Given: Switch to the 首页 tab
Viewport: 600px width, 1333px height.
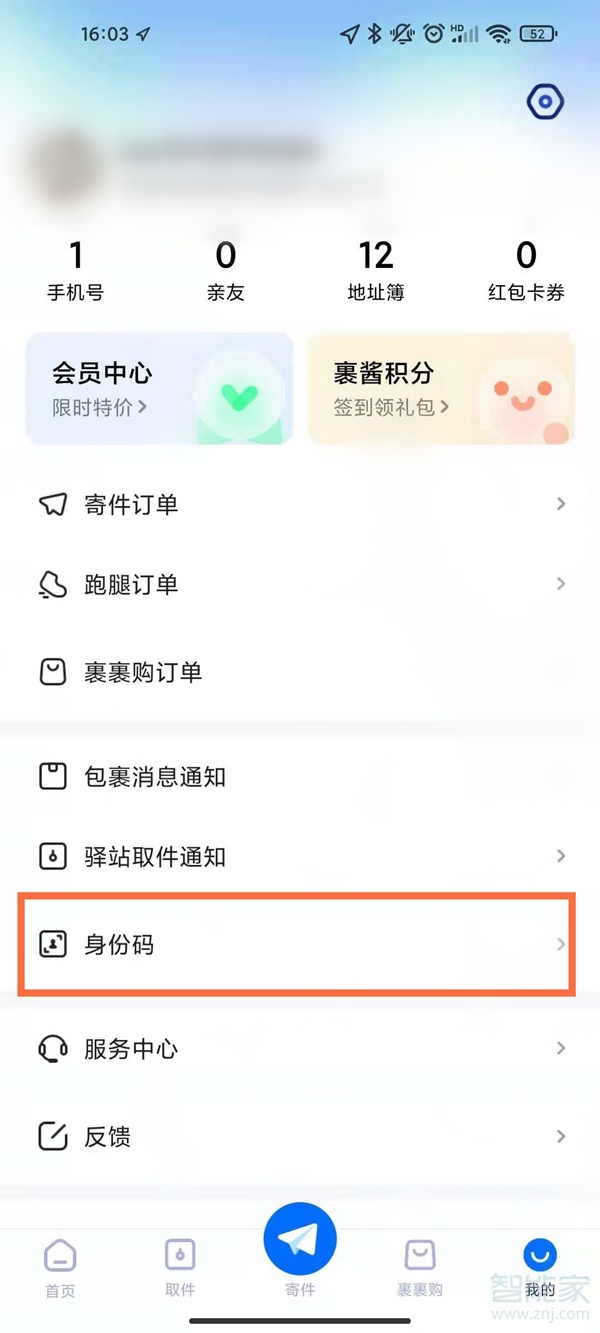Looking at the screenshot, I should coord(60,1268).
